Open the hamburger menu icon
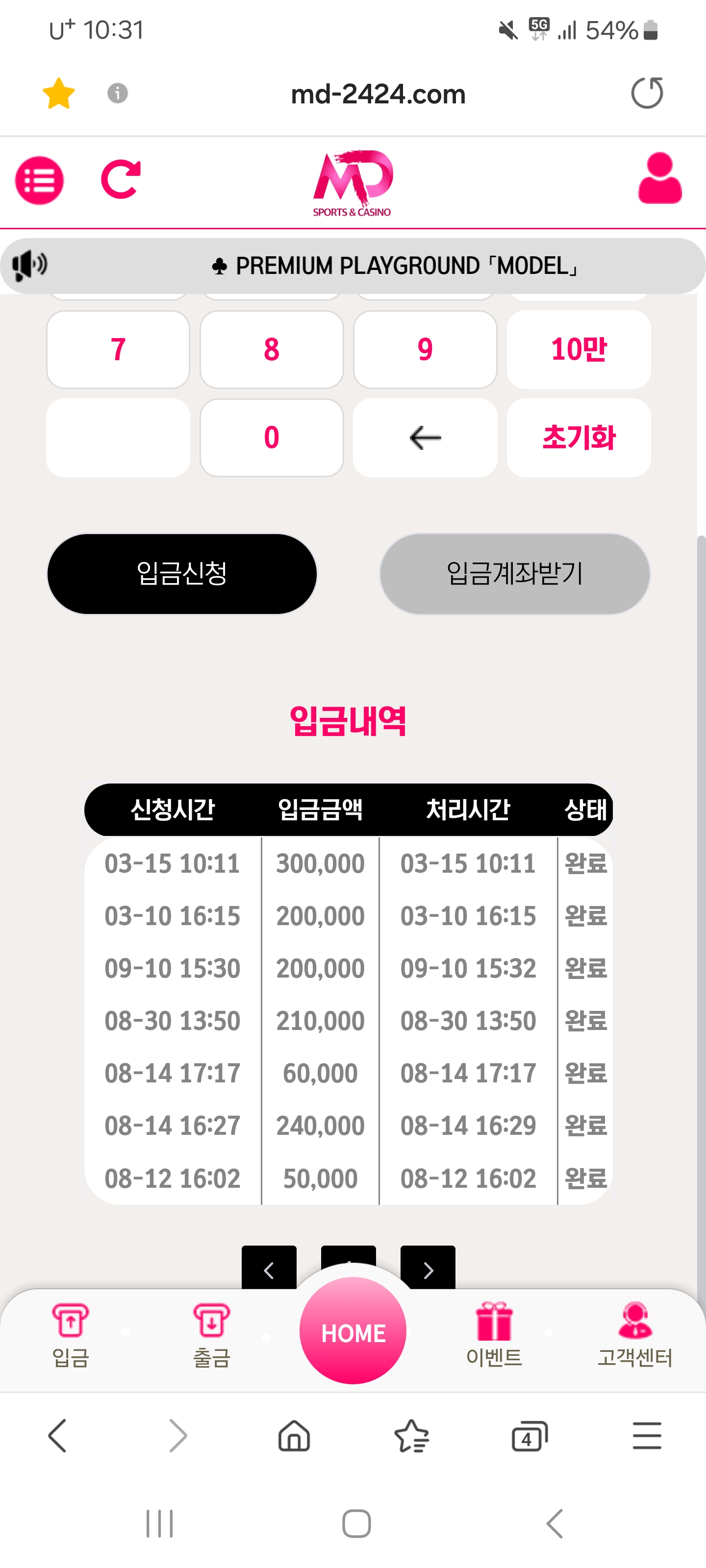 (x=40, y=180)
